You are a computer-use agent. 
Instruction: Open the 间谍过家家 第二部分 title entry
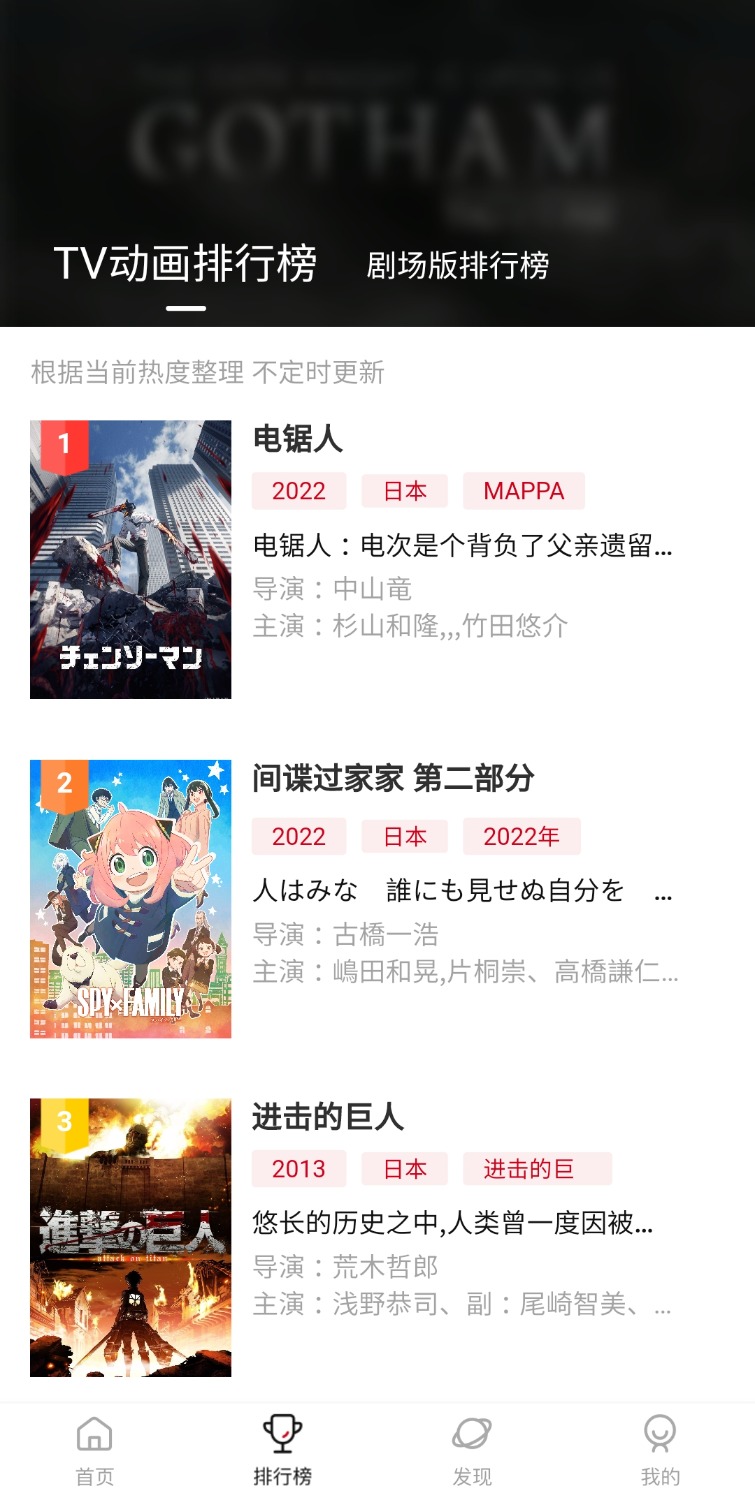click(393, 778)
